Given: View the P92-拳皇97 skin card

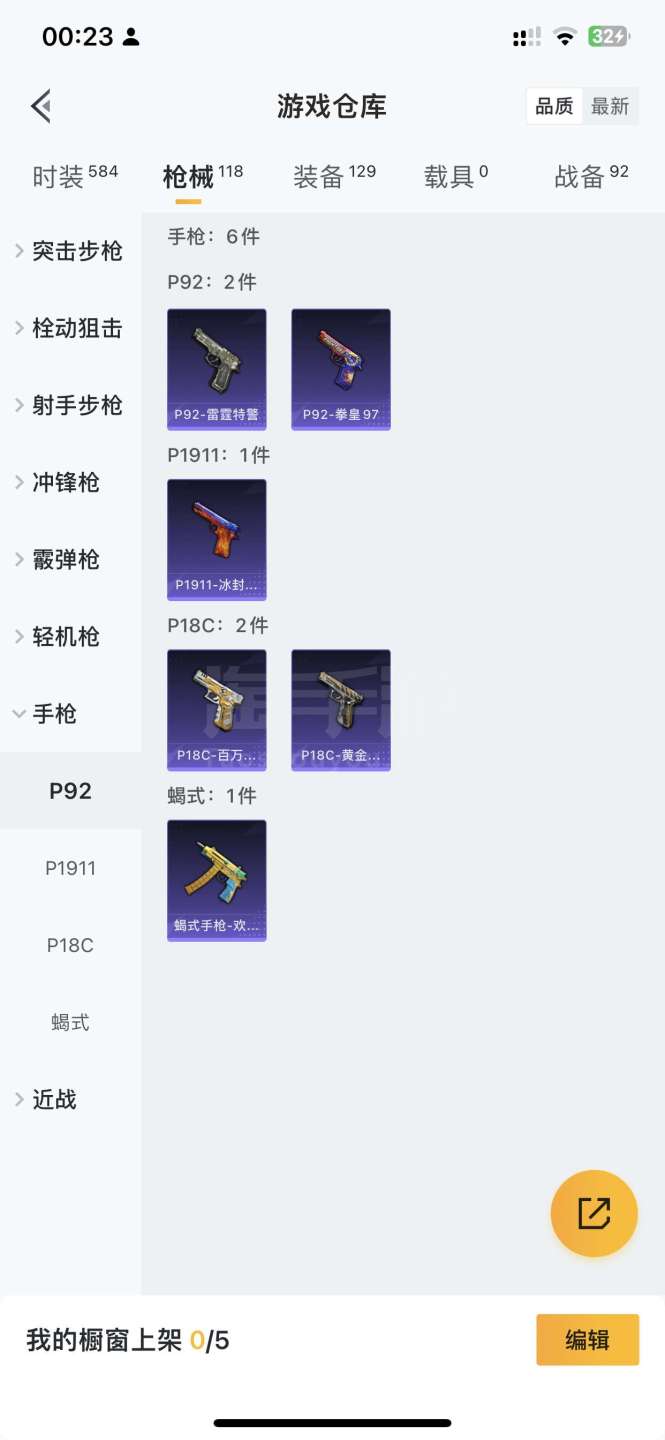Looking at the screenshot, I should tap(341, 369).
